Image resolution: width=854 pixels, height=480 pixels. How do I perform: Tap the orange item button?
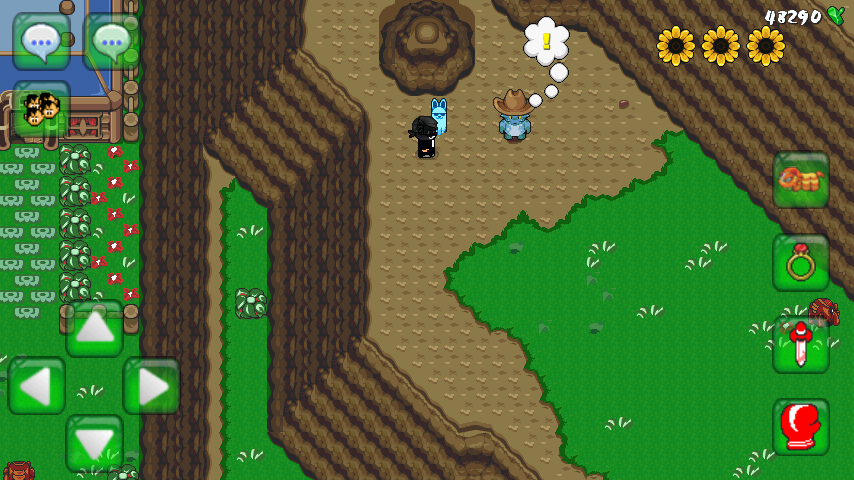[x=800, y=180]
